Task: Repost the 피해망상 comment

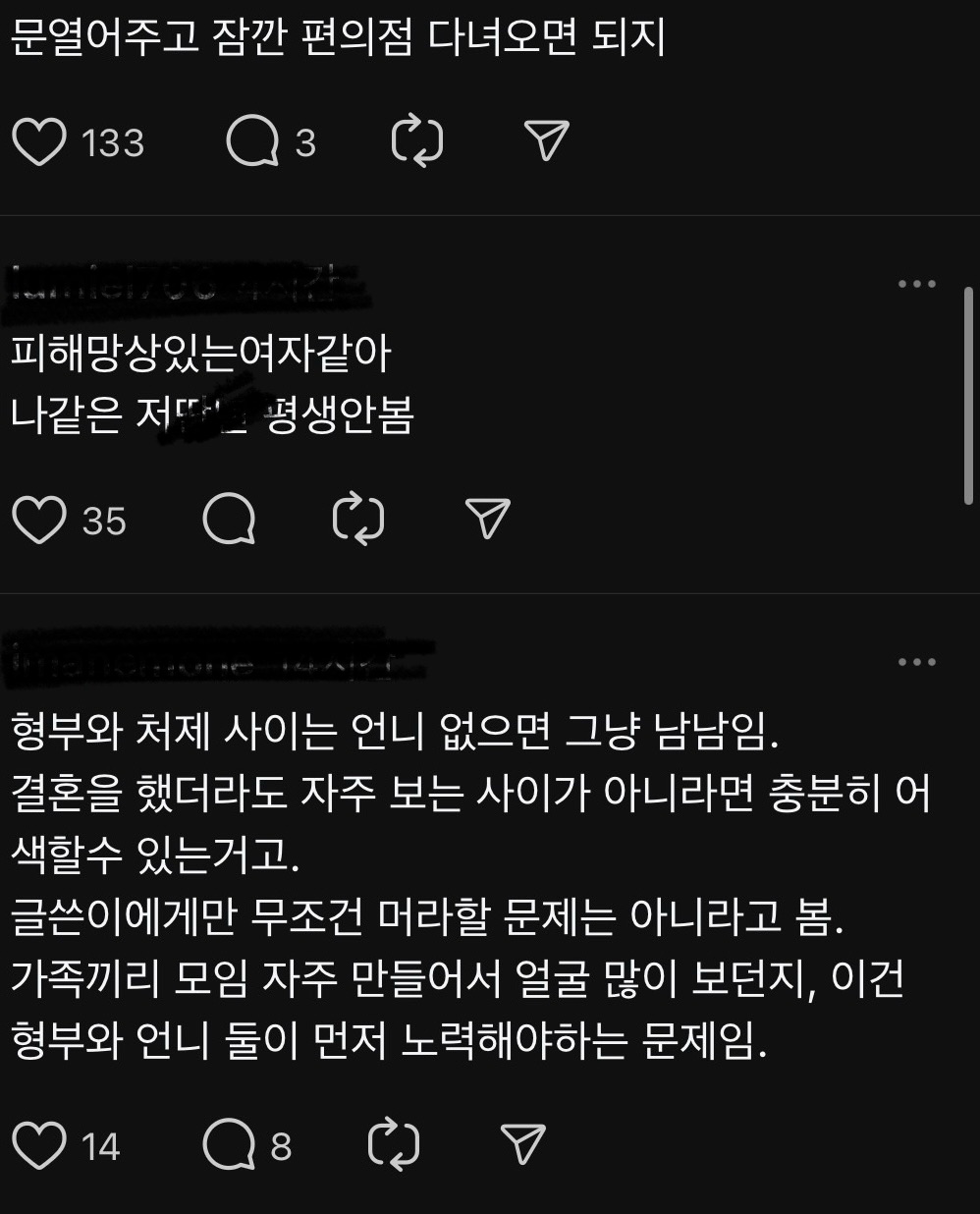Action: [359, 521]
